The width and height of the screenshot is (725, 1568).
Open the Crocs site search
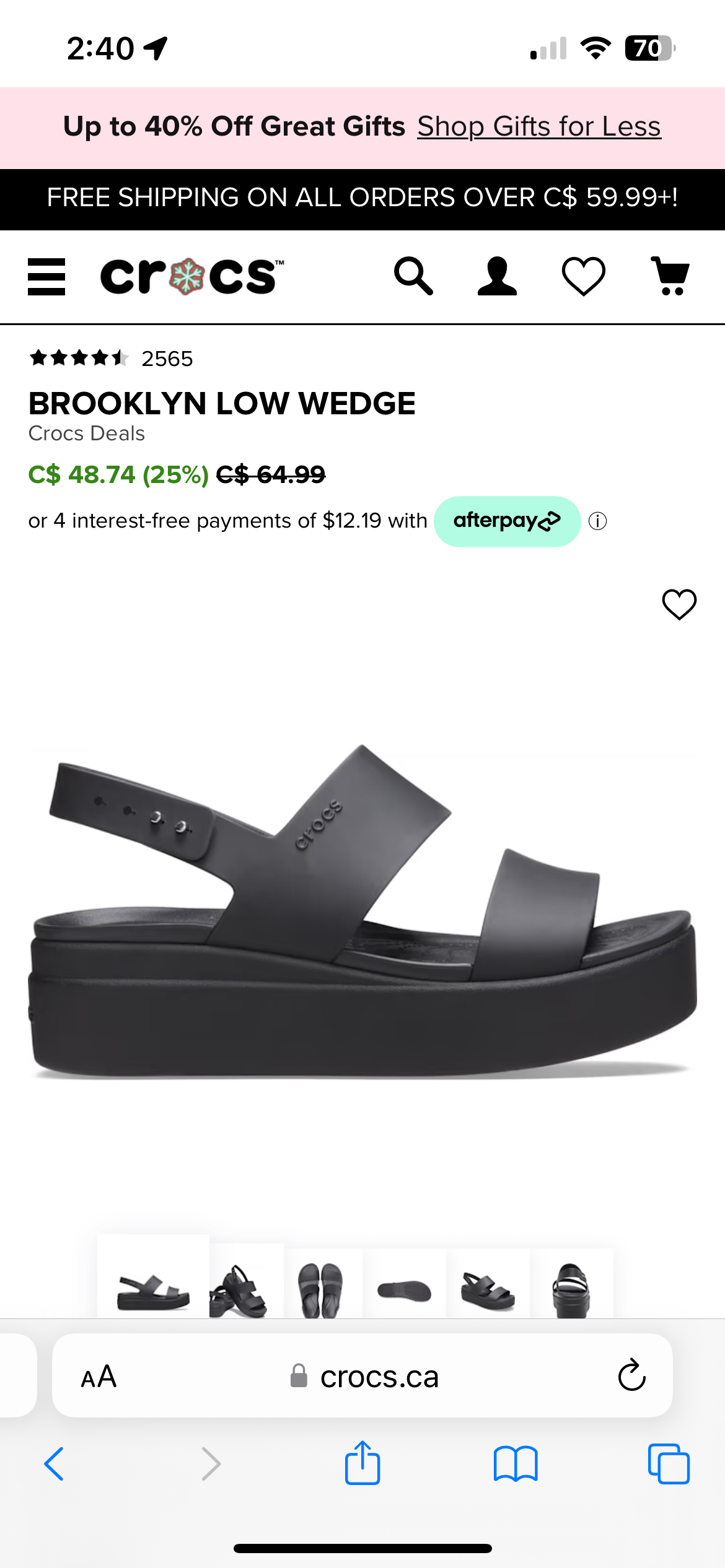(x=413, y=276)
